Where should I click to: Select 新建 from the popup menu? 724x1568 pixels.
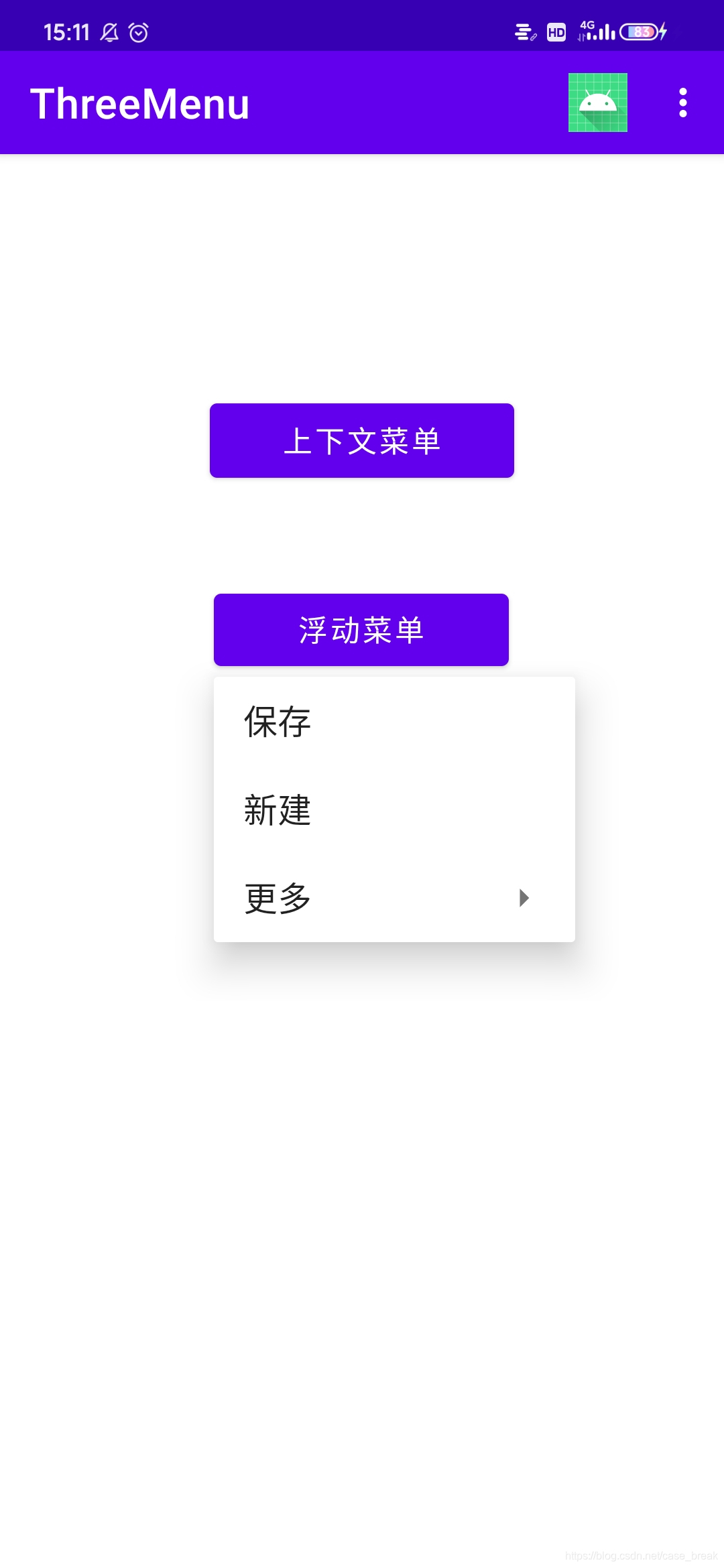tap(276, 811)
